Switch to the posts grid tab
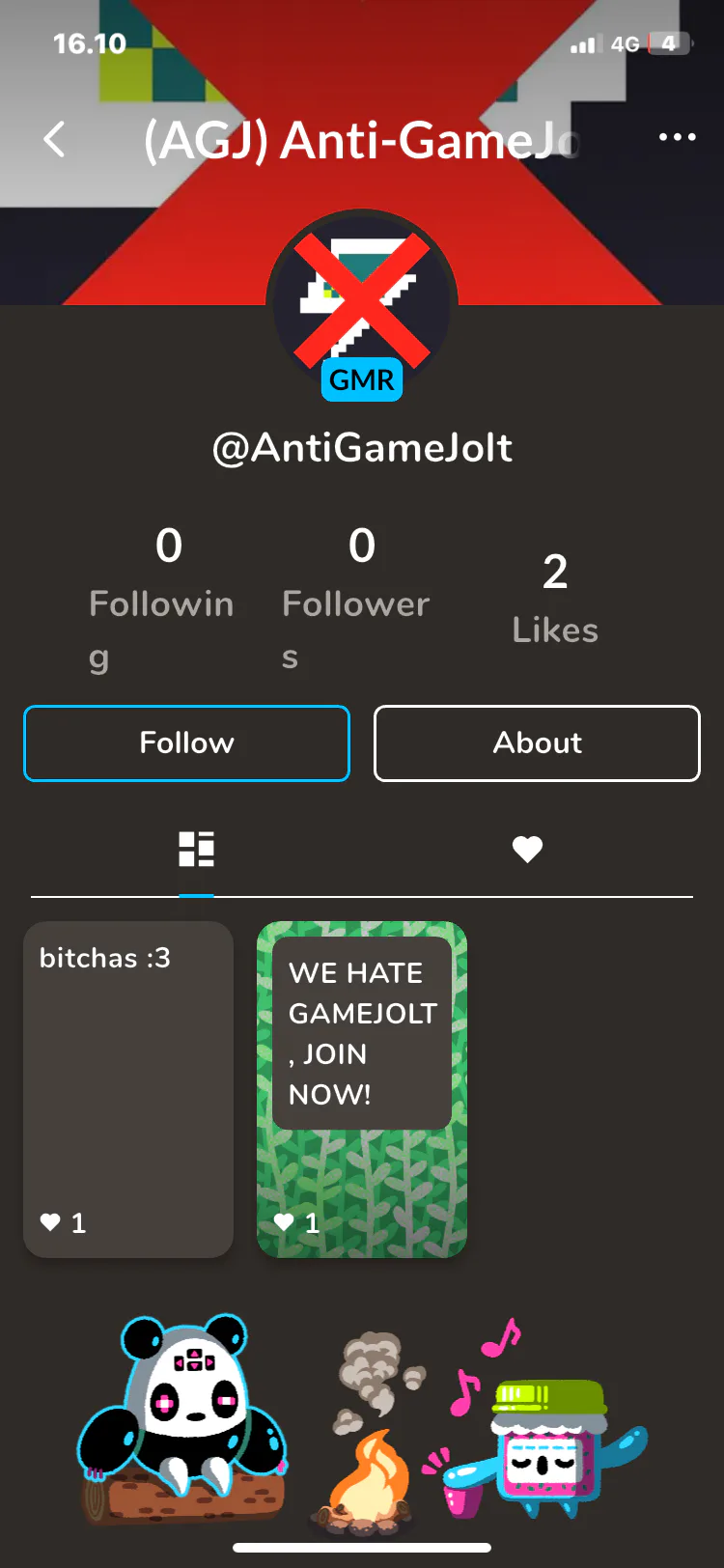This screenshot has width=724, height=1568. (x=196, y=850)
